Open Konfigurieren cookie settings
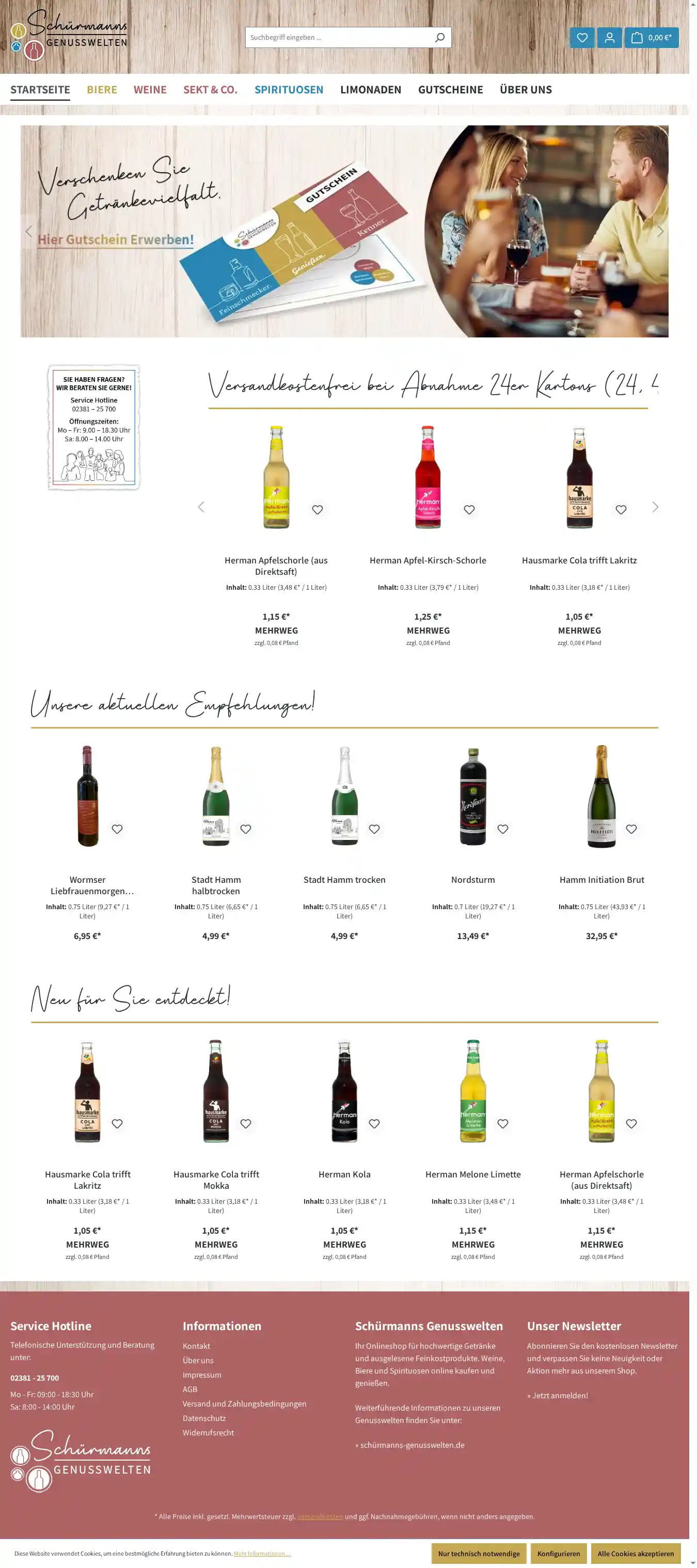 tap(558, 1554)
